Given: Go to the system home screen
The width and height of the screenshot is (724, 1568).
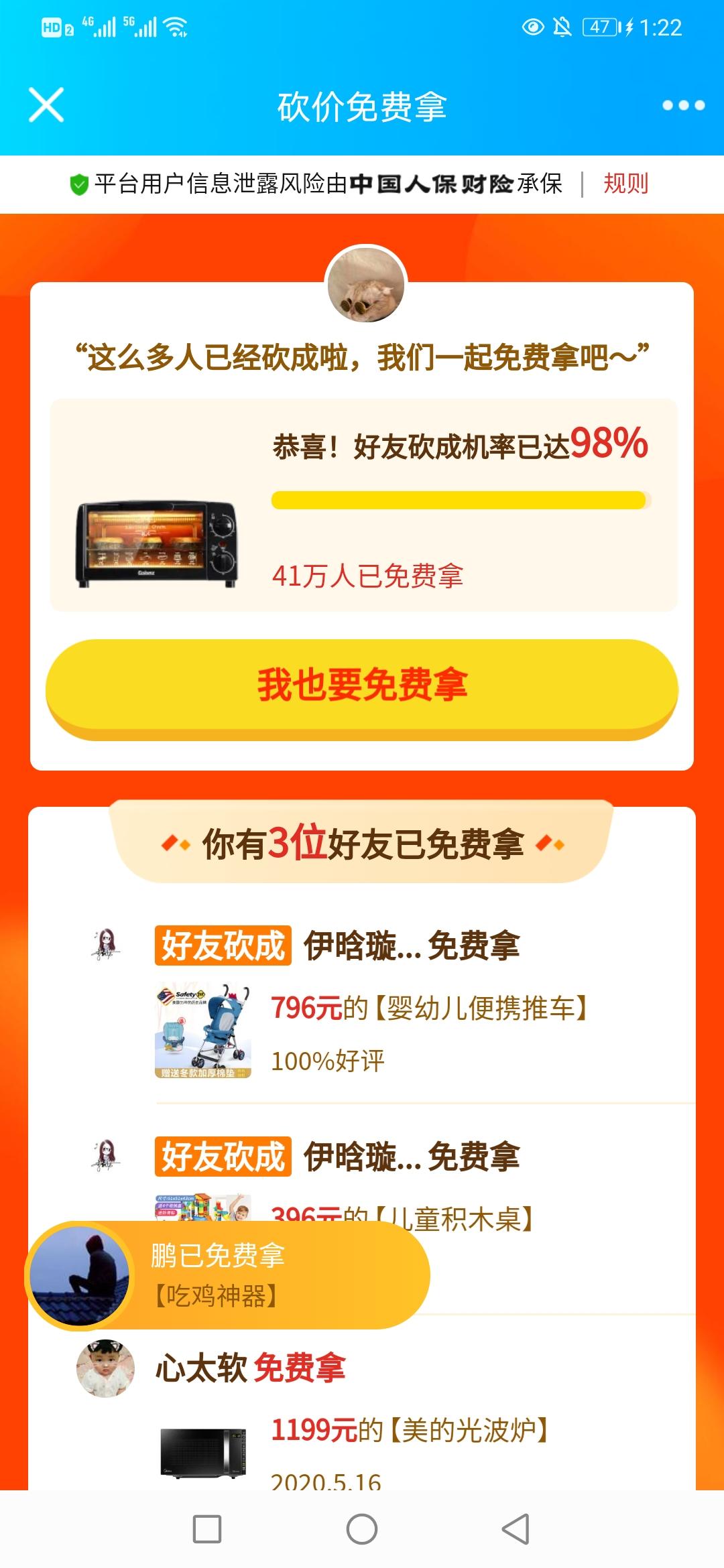Looking at the screenshot, I should pos(362,1529).
